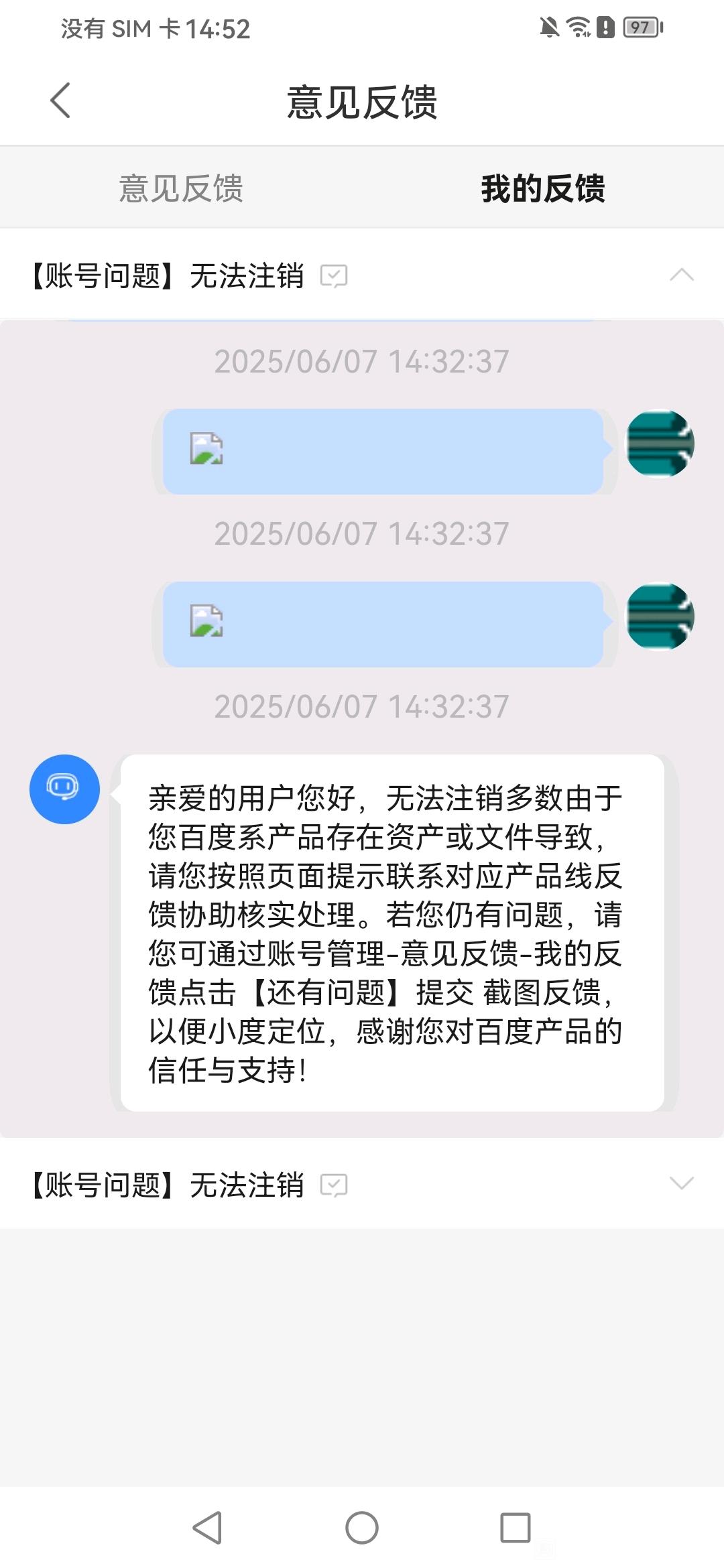Switch to the 意见反馈 tab

(181, 188)
